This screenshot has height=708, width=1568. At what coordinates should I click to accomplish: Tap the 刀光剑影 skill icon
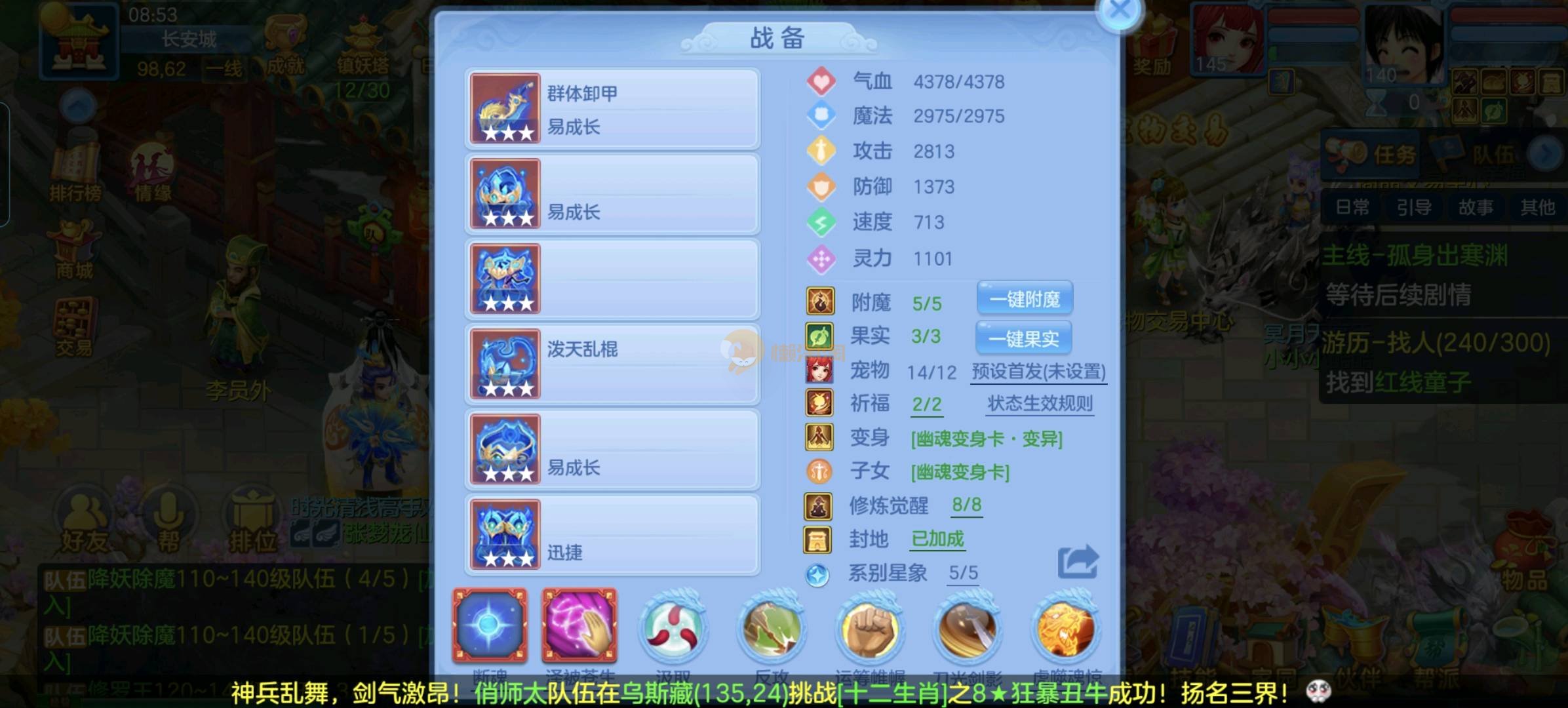pyautogui.click(x=968, y=629)
